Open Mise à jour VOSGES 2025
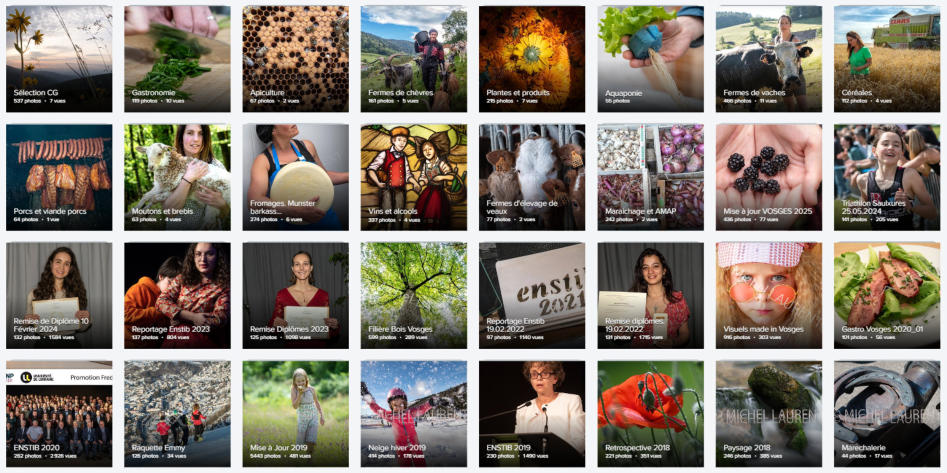947x473 pixels. pyautogui.click(x=768, y=176)
